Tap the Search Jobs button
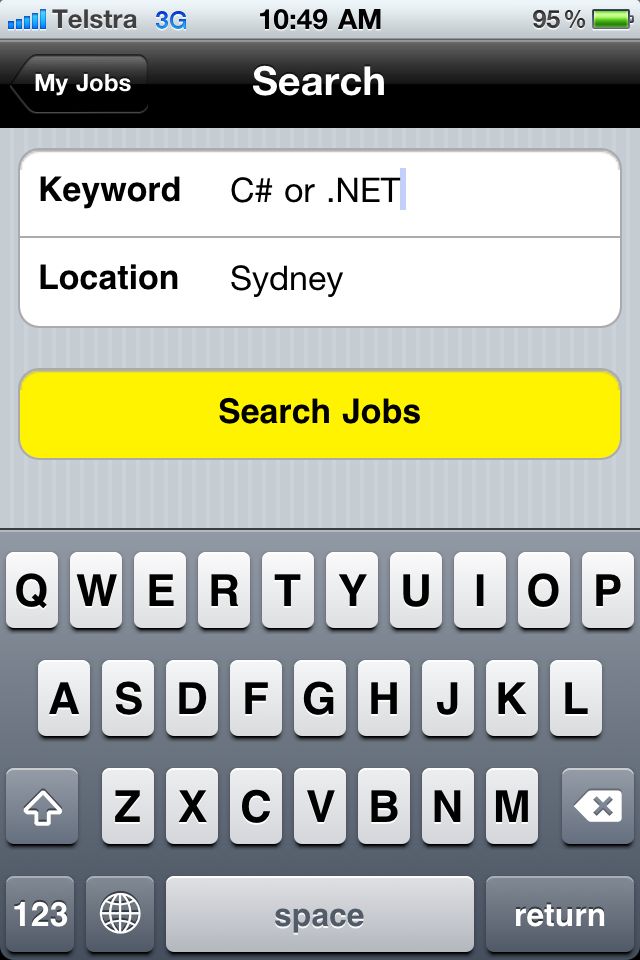This screenshot has width=640, height=960. pos(320,413)
